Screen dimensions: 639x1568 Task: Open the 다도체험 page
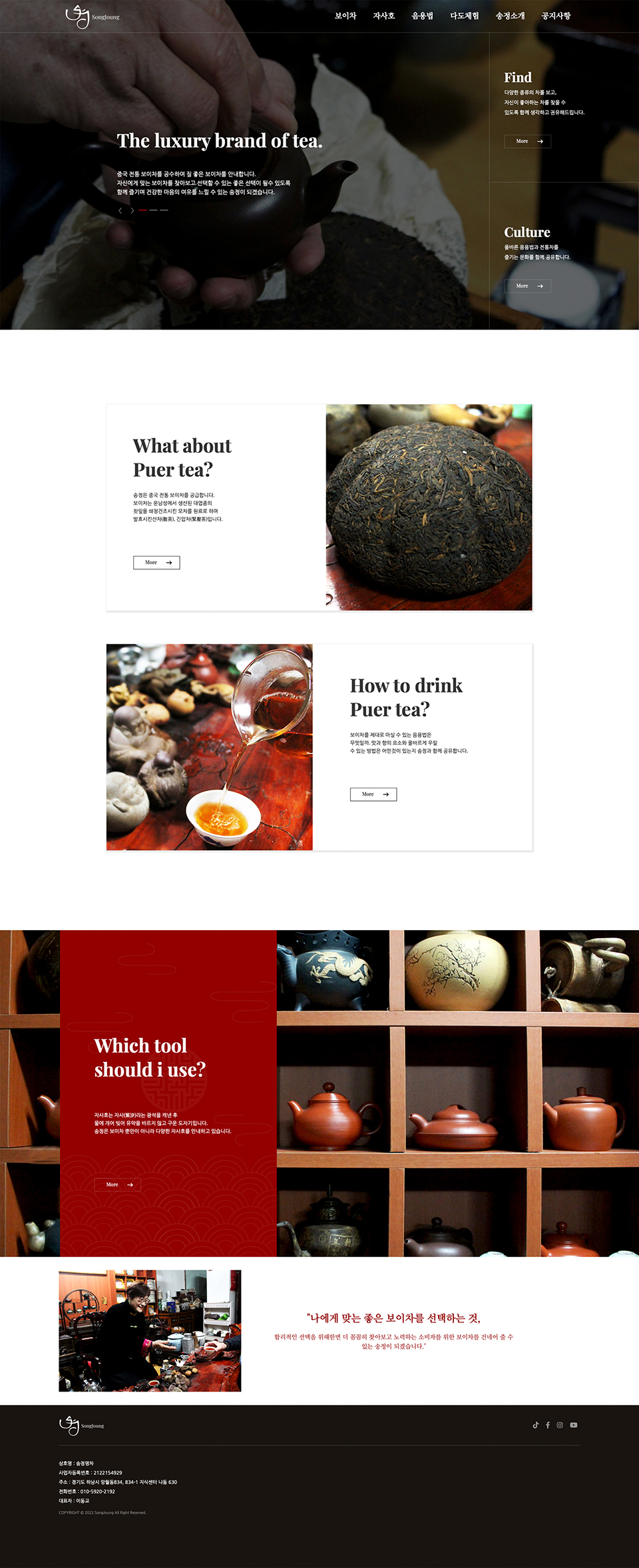[x=464, y=16]
